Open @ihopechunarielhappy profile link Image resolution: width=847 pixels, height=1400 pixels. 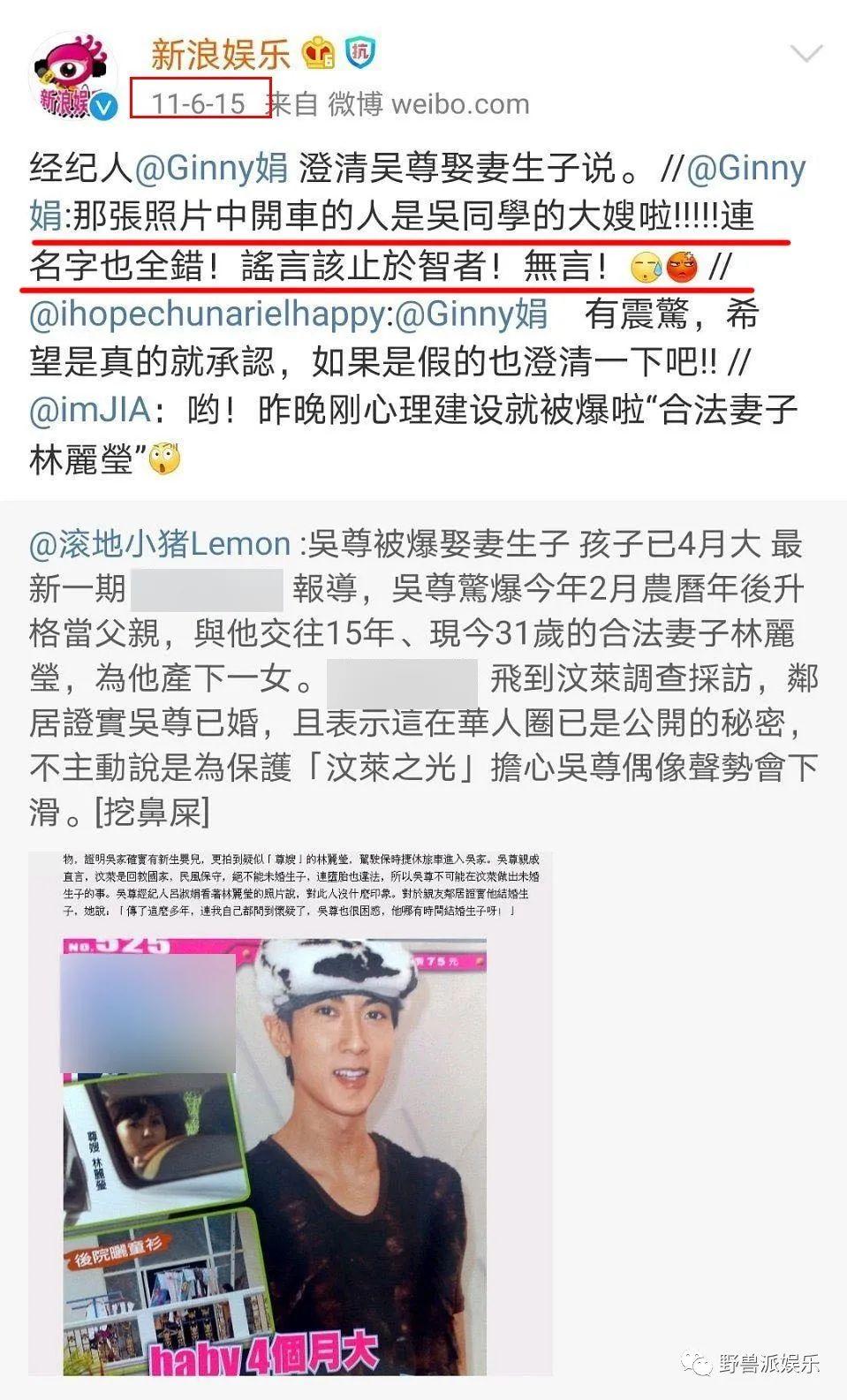(x=208, y=314)
